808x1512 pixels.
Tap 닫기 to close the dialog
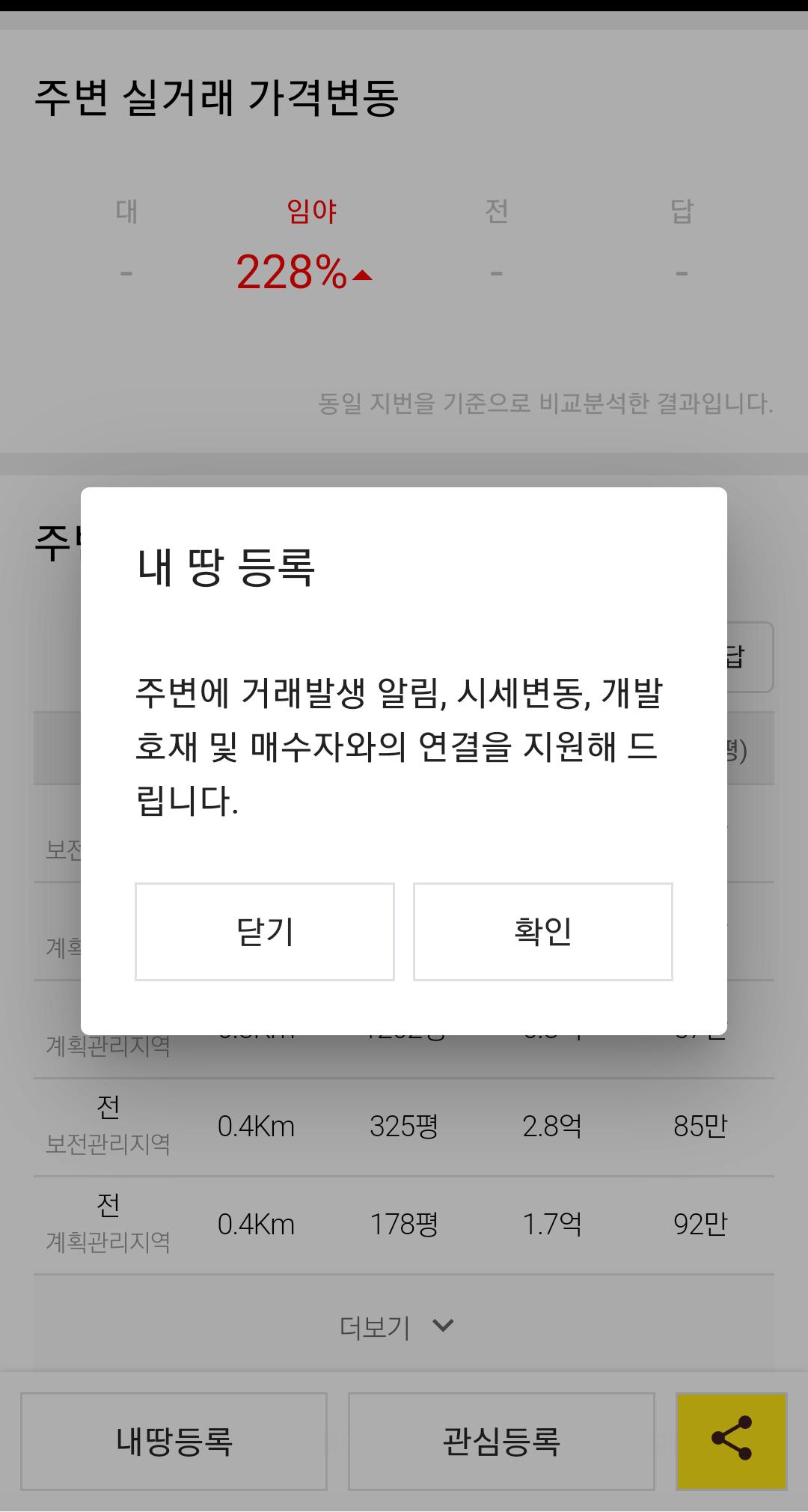(265, 931)
